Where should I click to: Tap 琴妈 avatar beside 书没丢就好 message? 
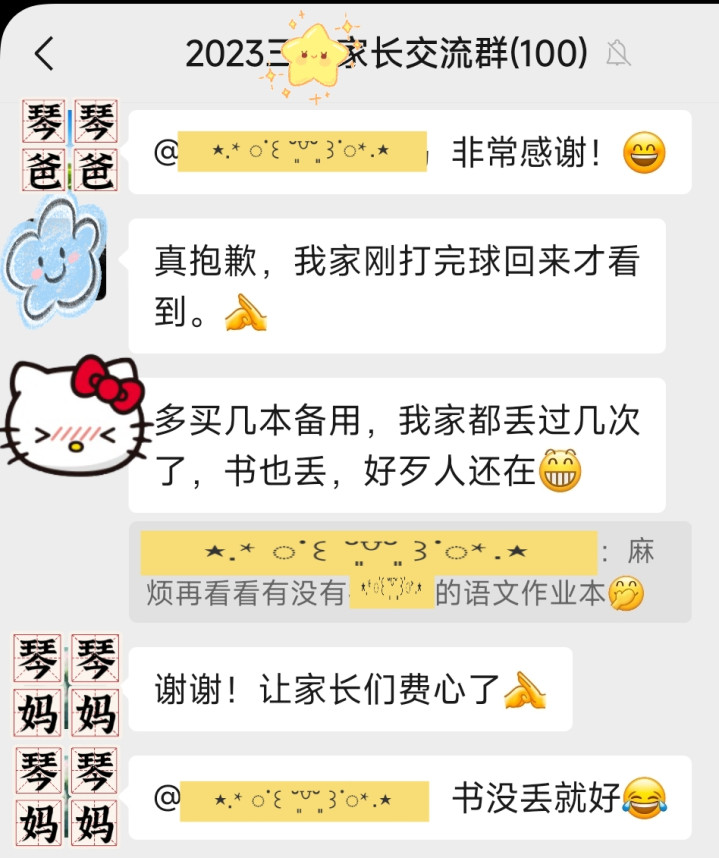coord(67,796)
